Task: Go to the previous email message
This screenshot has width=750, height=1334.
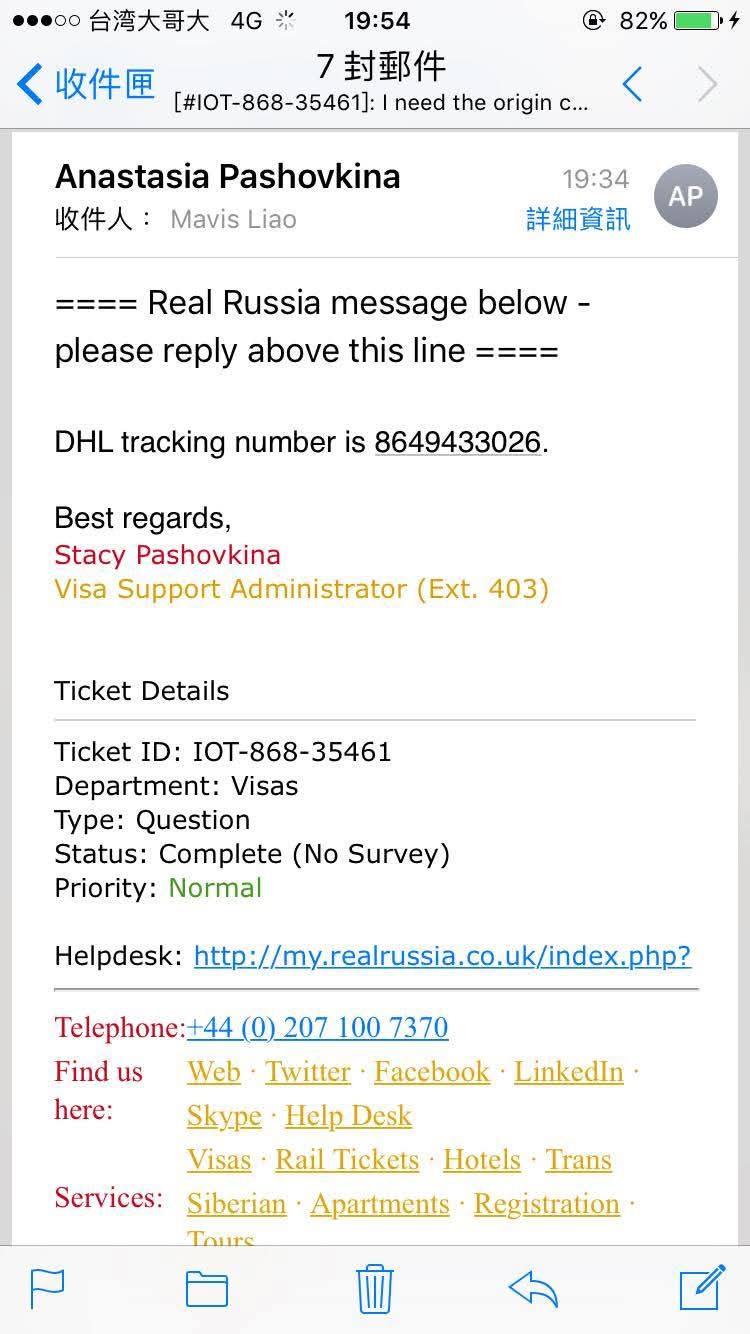Action: click(x=632, y=85)
